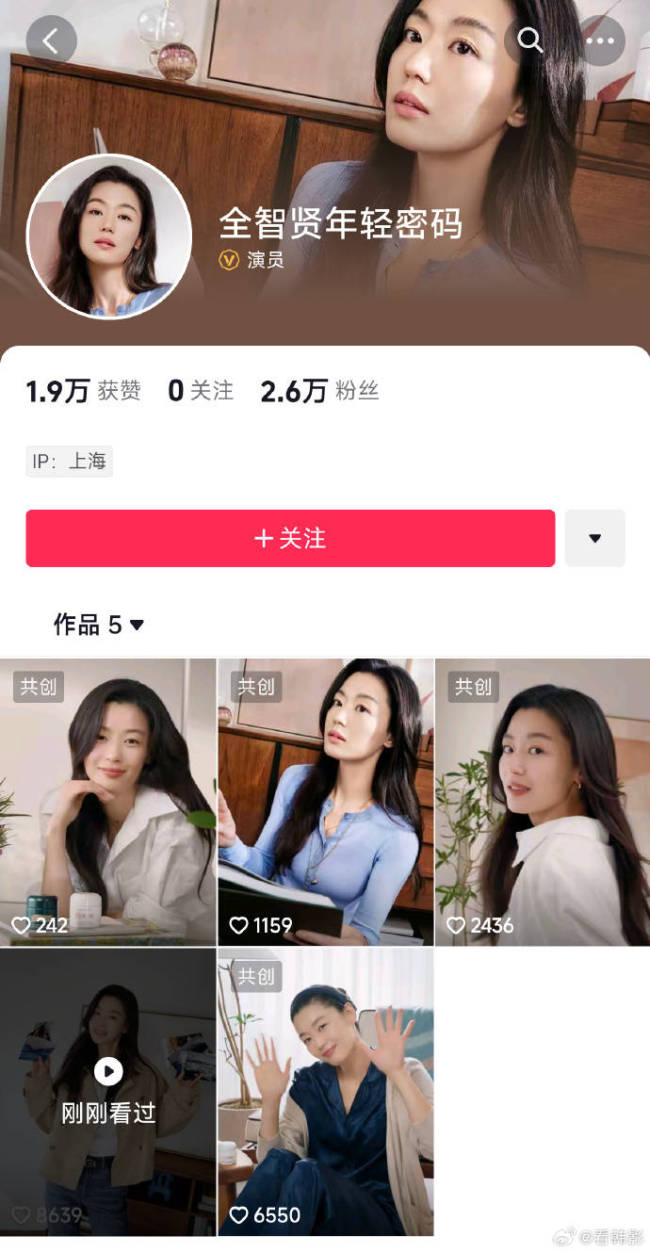
Task: Follow this account with +关注
Action: tap(290, 538)
